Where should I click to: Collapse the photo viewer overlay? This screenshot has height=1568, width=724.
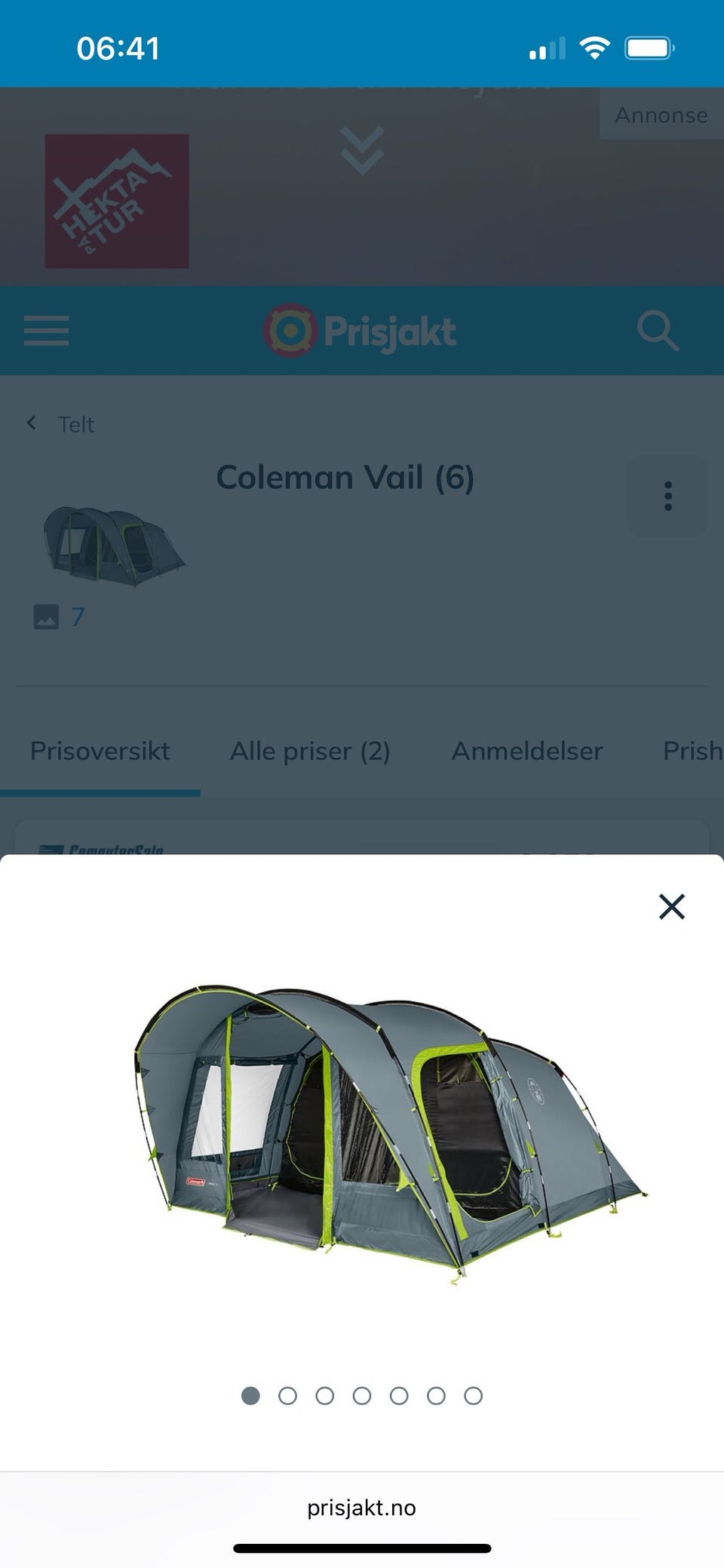pyautogui.click(x=671, y=907)
